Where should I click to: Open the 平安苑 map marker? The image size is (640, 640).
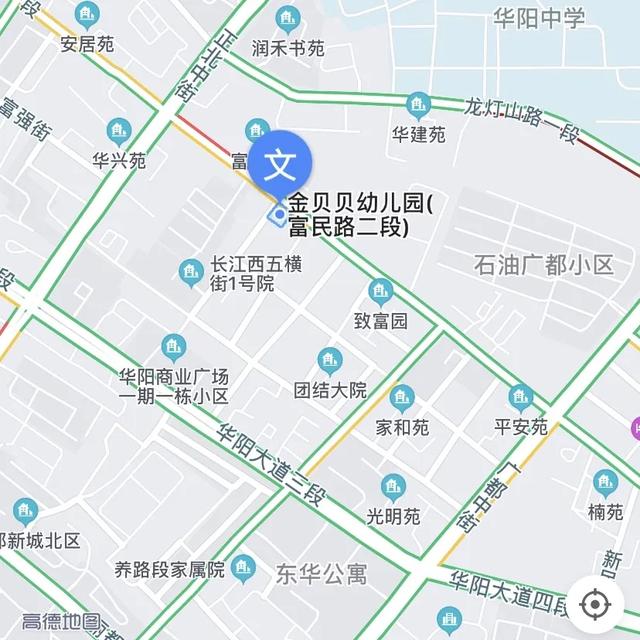pyautogui.click(x=521, y=398)
